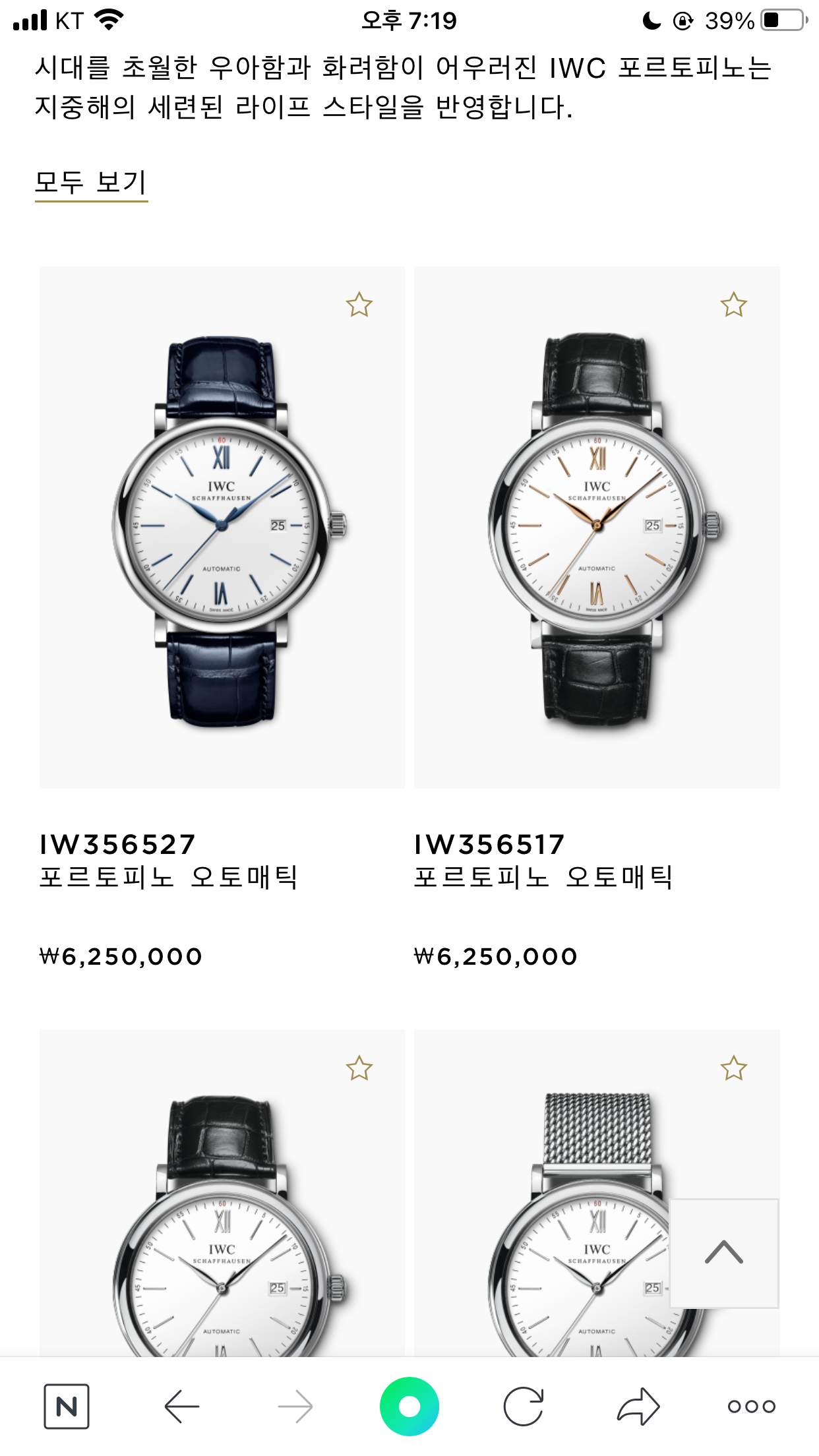Open Naver home via N icon
819x1456 pixels.
(67, 1406)
